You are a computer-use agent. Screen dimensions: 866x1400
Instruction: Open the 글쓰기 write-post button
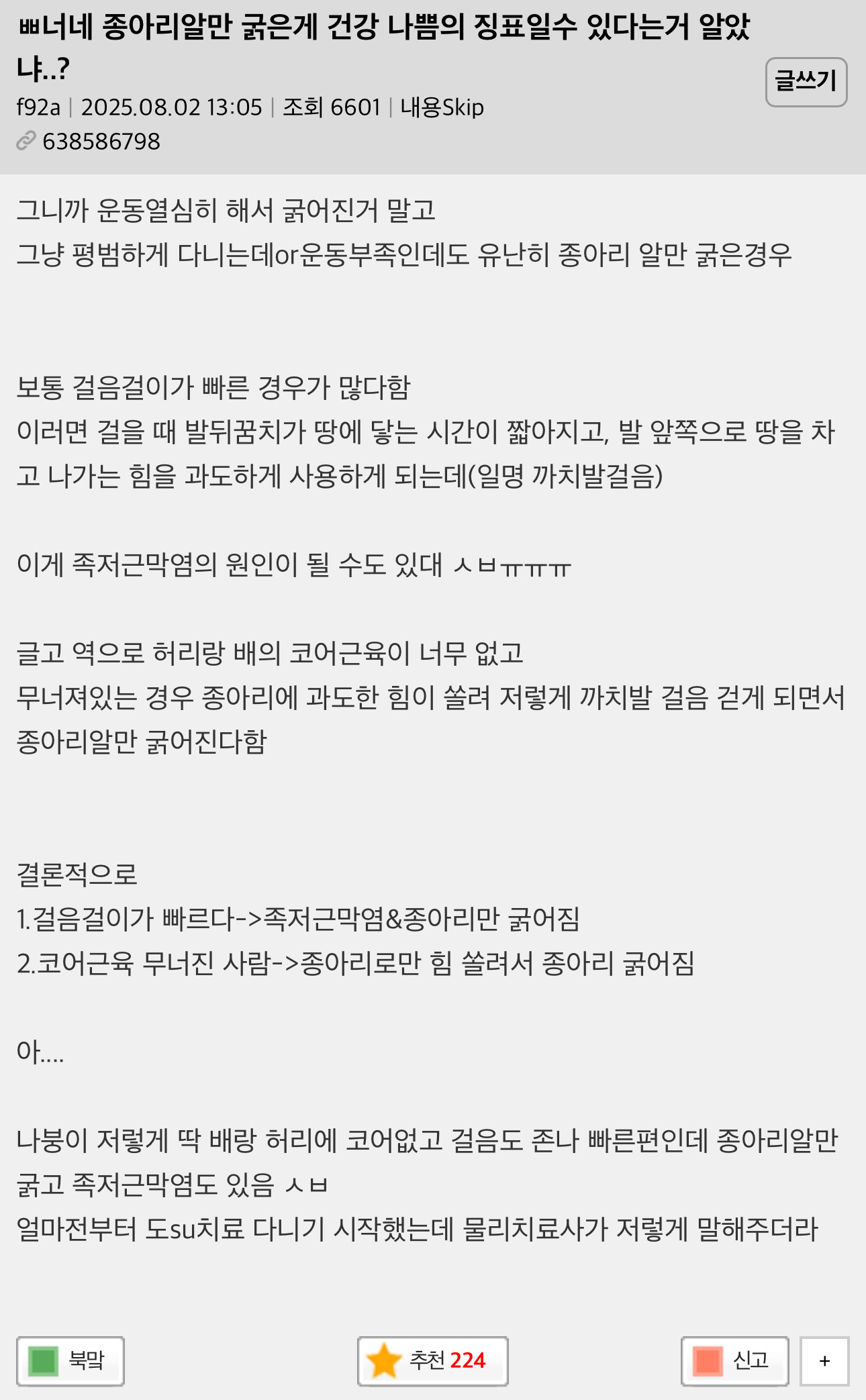click(x=806, y=82)
